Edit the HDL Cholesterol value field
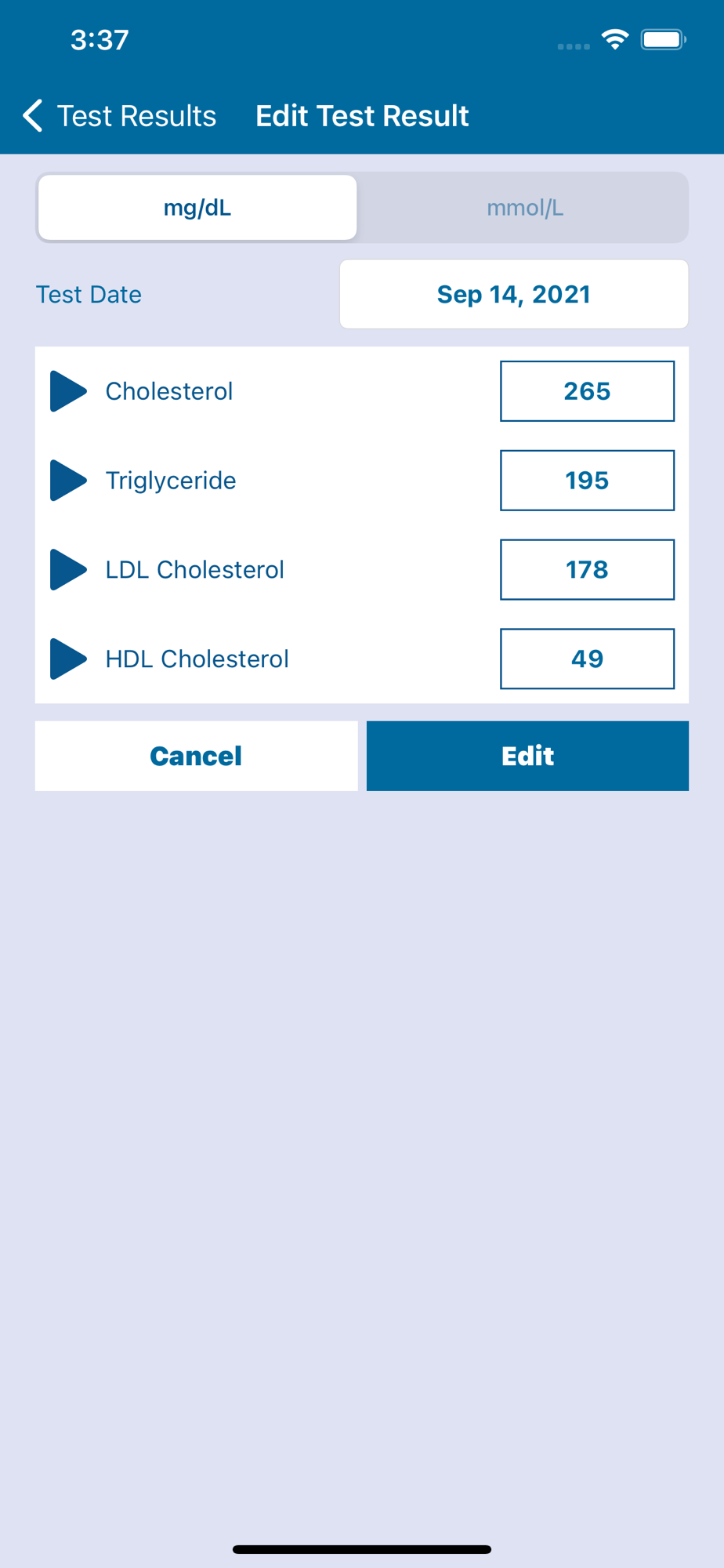 587,659
